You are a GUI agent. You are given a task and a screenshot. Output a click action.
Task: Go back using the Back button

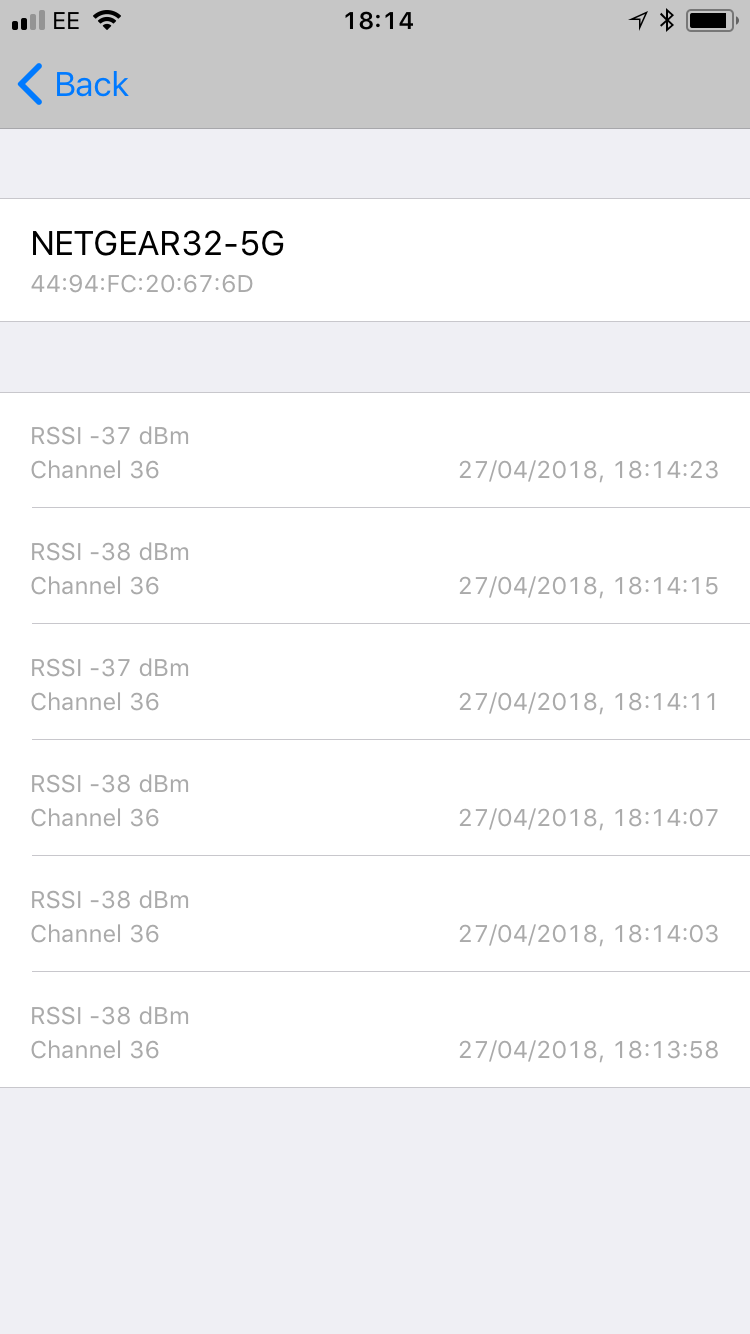[73, 85]
